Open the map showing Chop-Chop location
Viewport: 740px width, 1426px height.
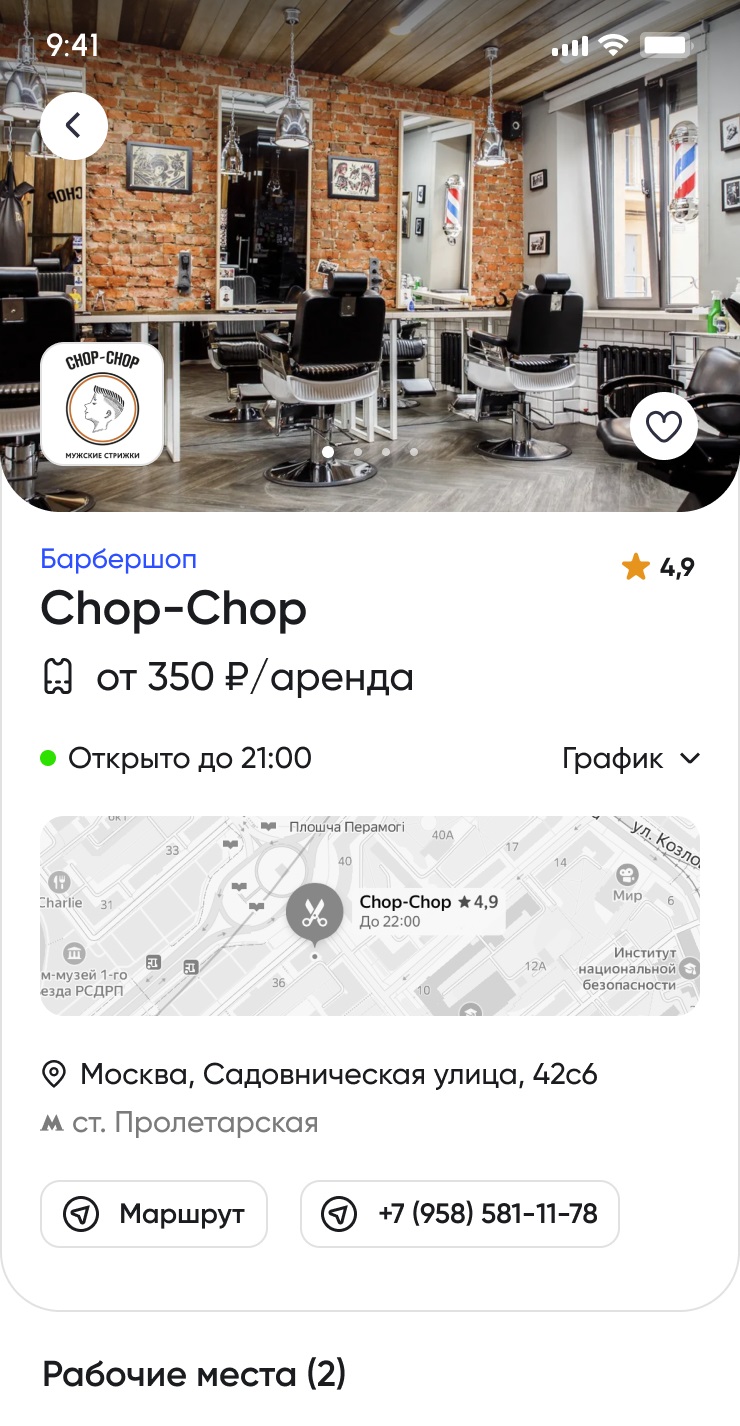[x=370, y=916]
